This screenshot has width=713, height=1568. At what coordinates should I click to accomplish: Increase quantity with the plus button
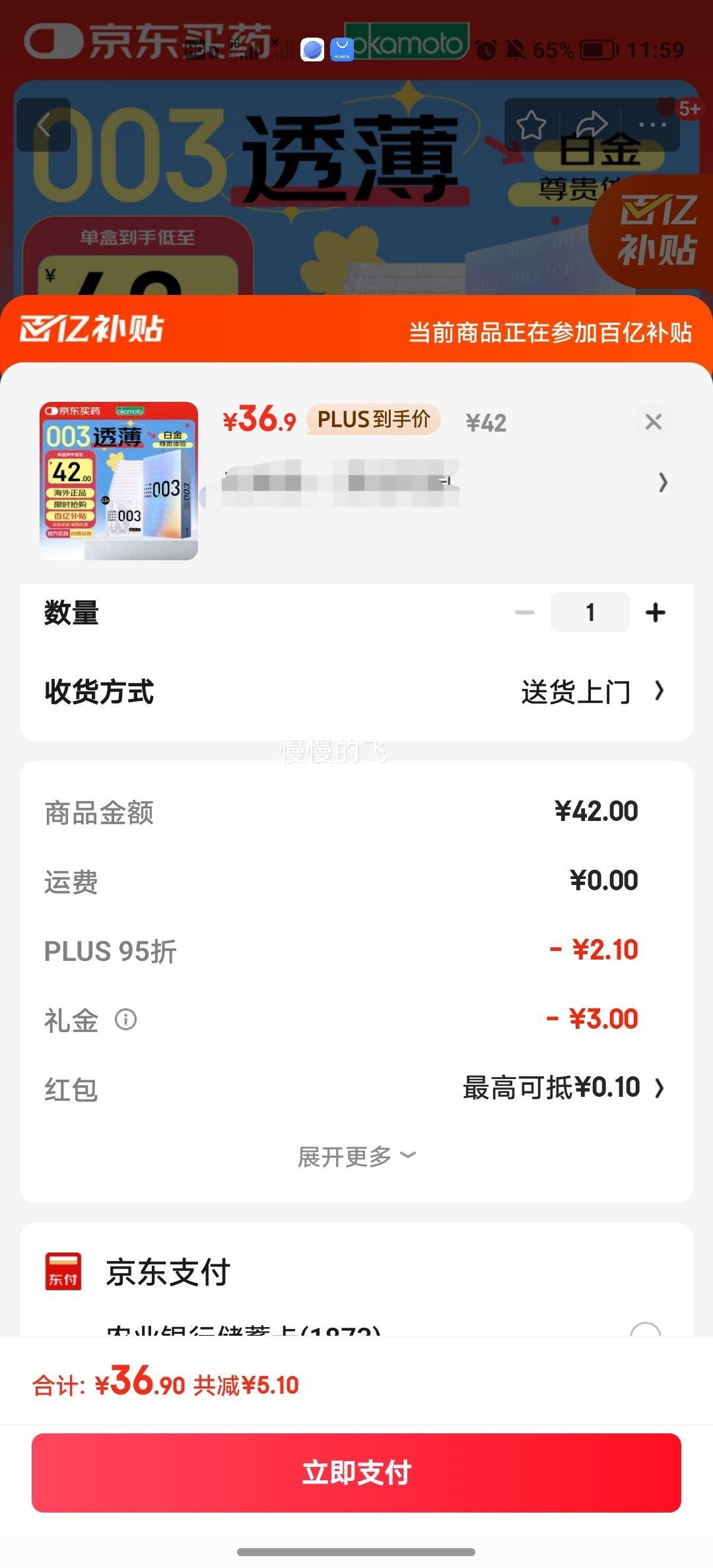coord(655,612)
